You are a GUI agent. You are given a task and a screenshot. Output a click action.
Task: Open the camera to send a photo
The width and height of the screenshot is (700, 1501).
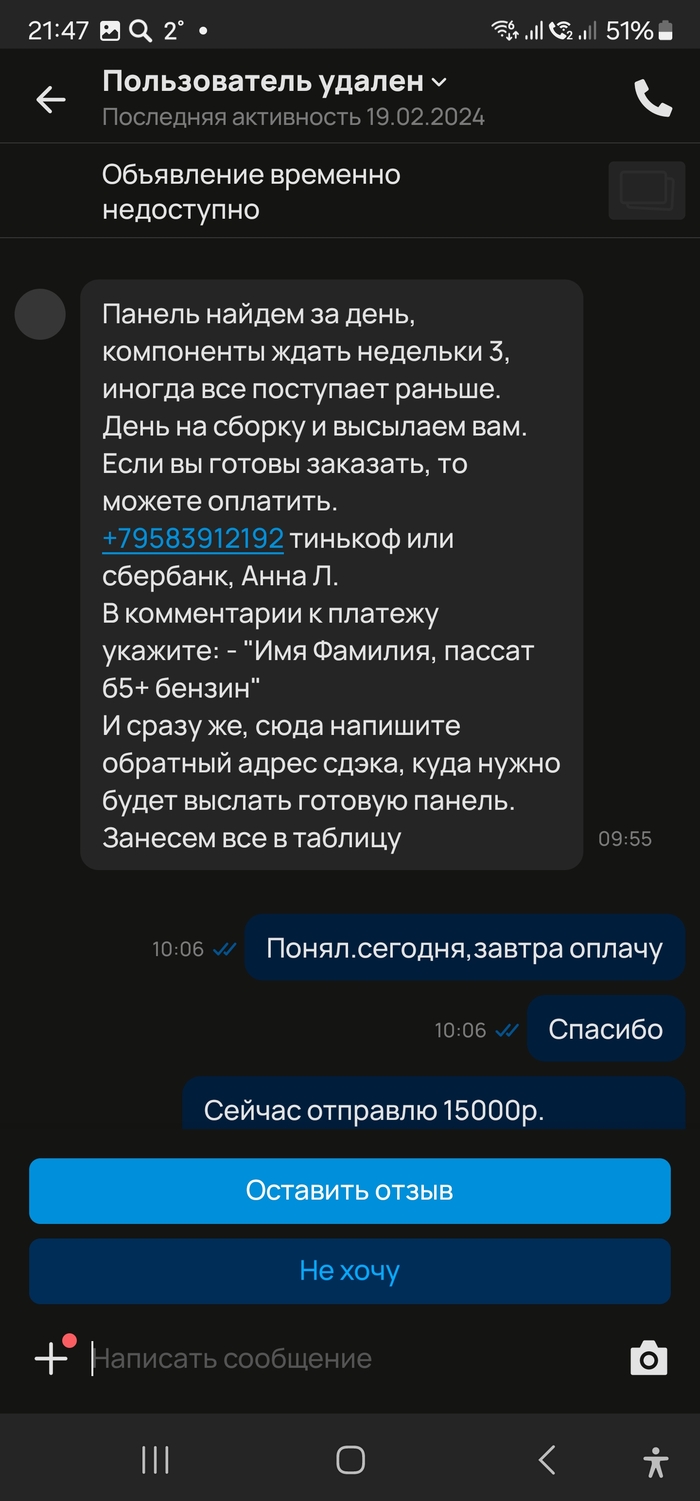[x=648, y=1358]
